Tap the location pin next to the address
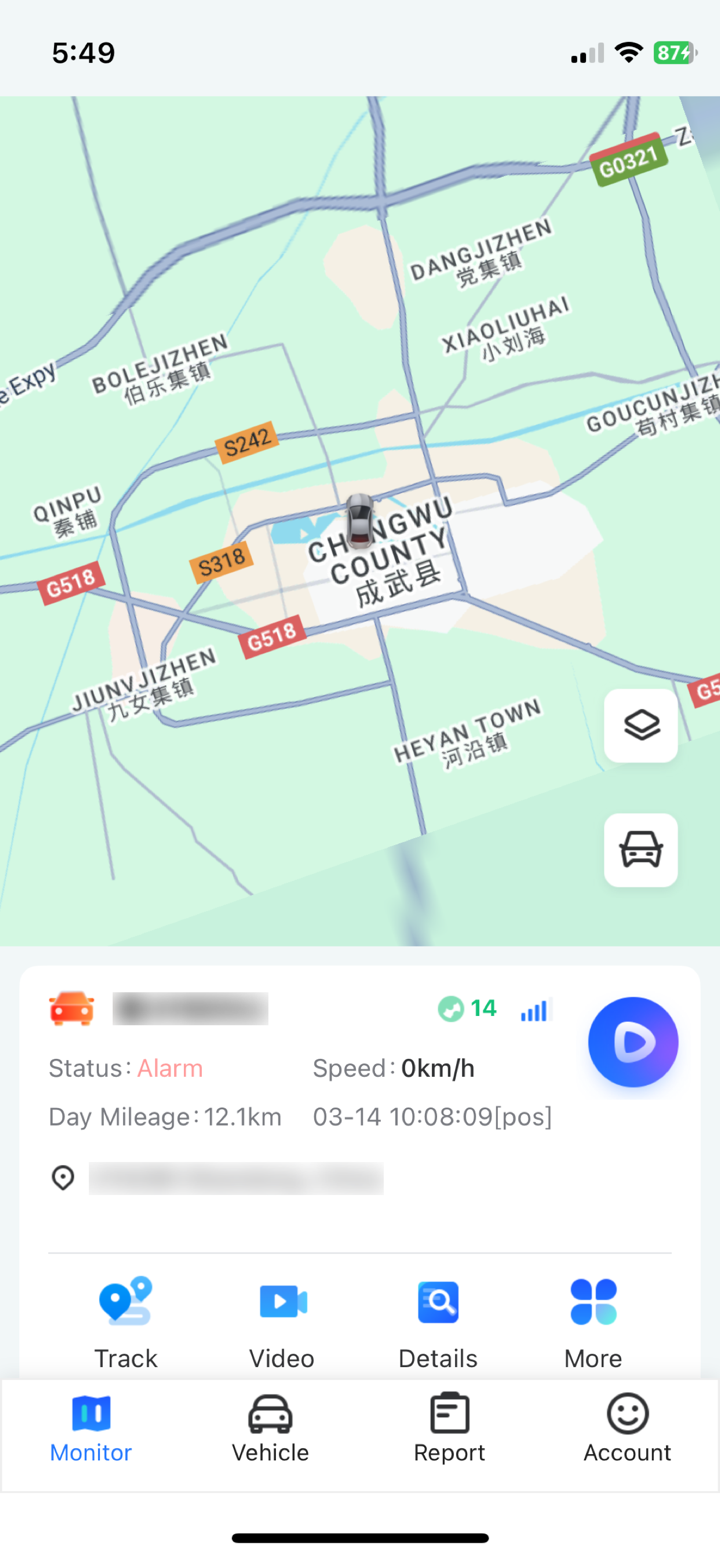Viewport: 720px width, 1558px height. click(62, 1178)
